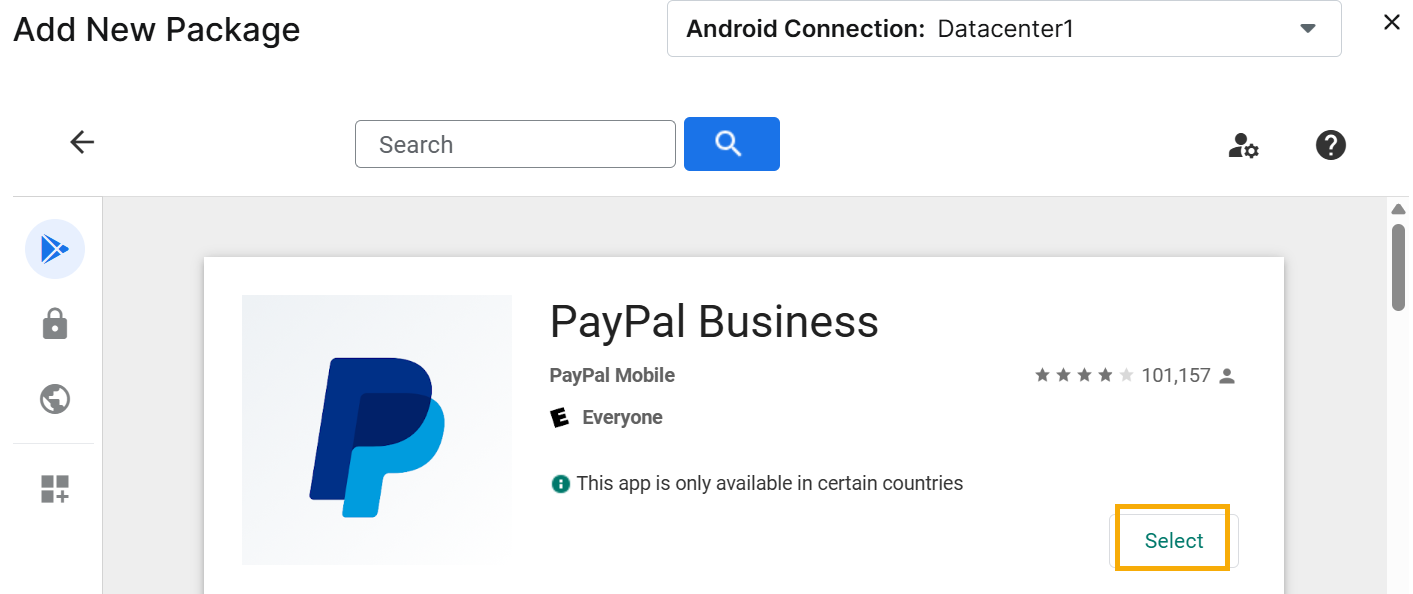The height and width of the screenshot is (594, 1413).
Task: Switch to the Play Store apps tab
Action: tap(55, 249)
